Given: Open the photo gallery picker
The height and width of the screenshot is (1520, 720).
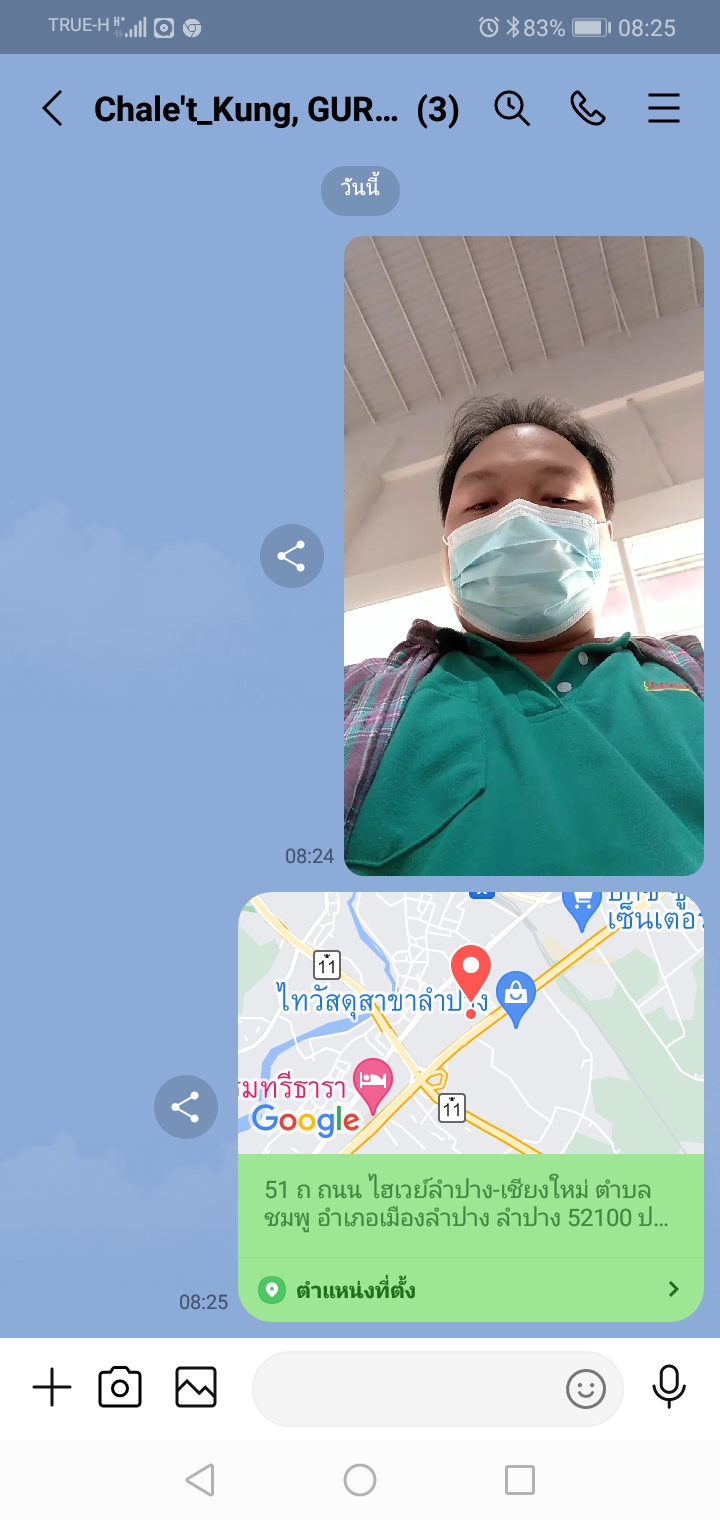Looking at the screenshot, I should (x=196, y=1388).
